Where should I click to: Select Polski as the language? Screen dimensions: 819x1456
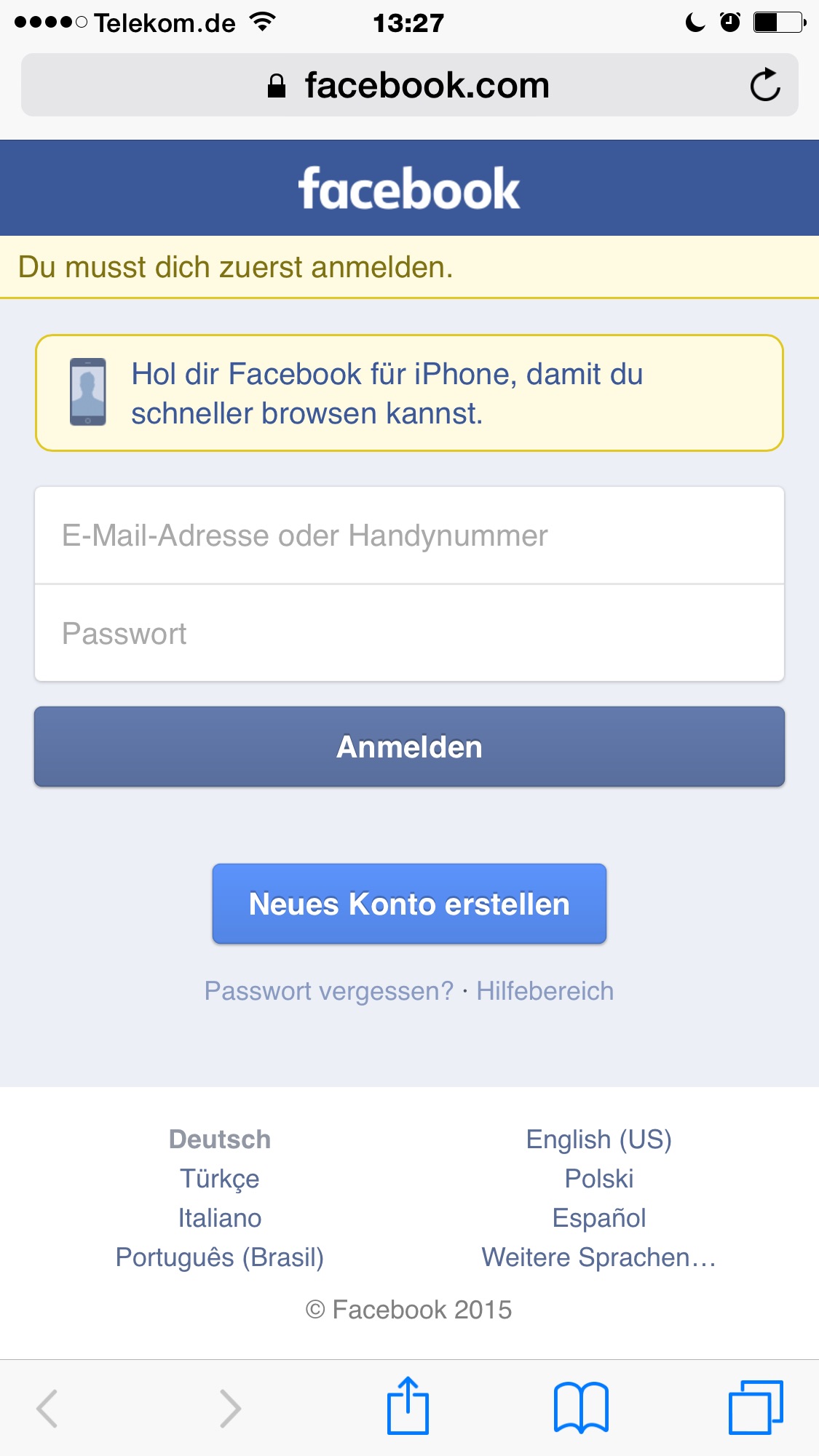pyautogui.click(x=598, y=1179)
